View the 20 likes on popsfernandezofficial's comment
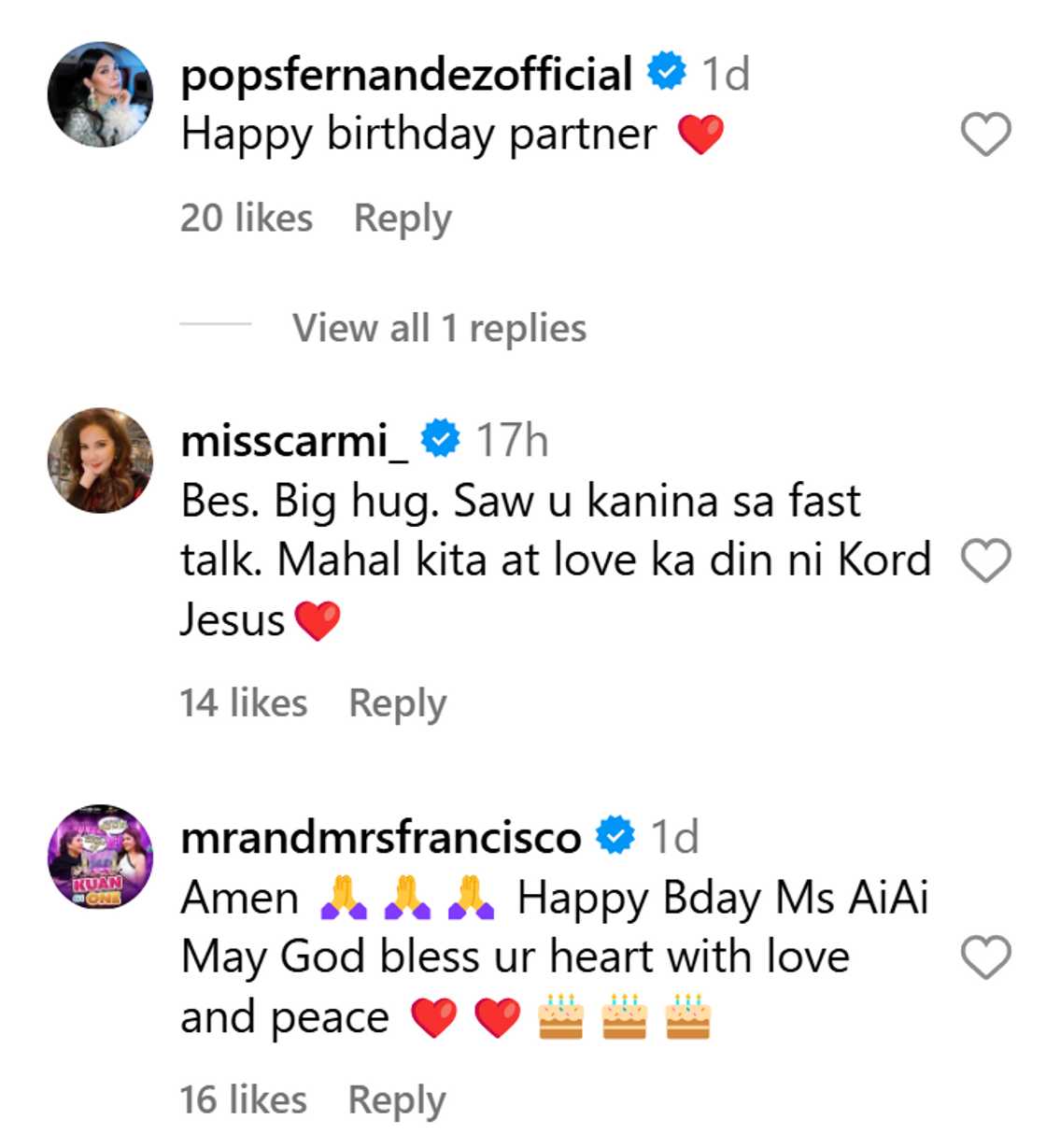Viewport: 1046px width, 1148px height. point(247,219)
